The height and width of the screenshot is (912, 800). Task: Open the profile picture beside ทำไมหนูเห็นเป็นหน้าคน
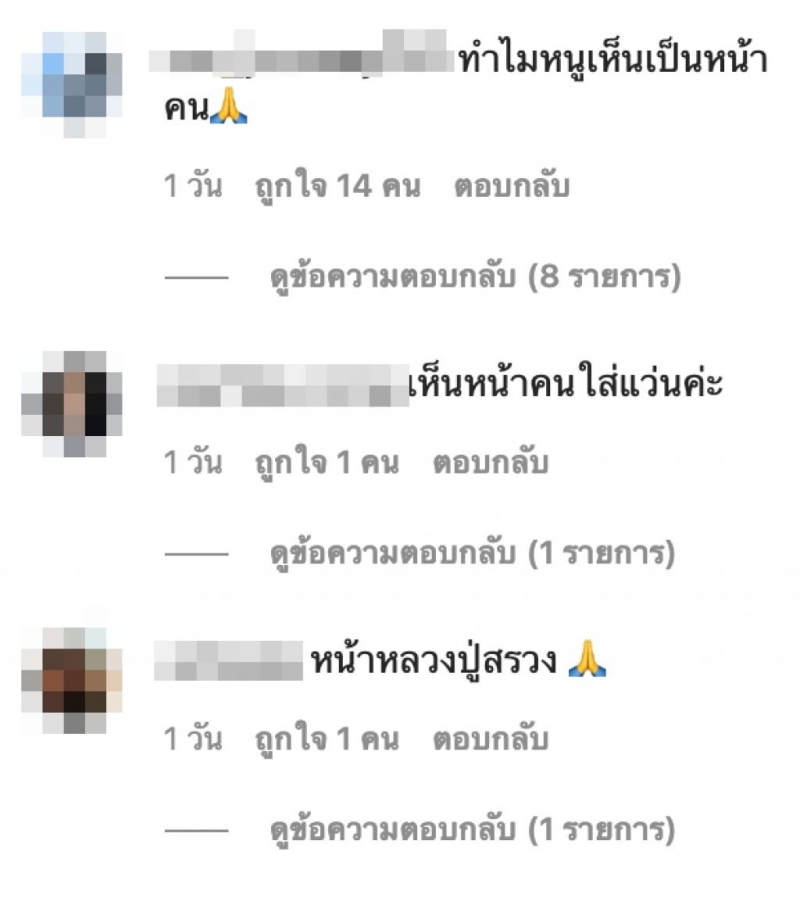tap(72, 83)
